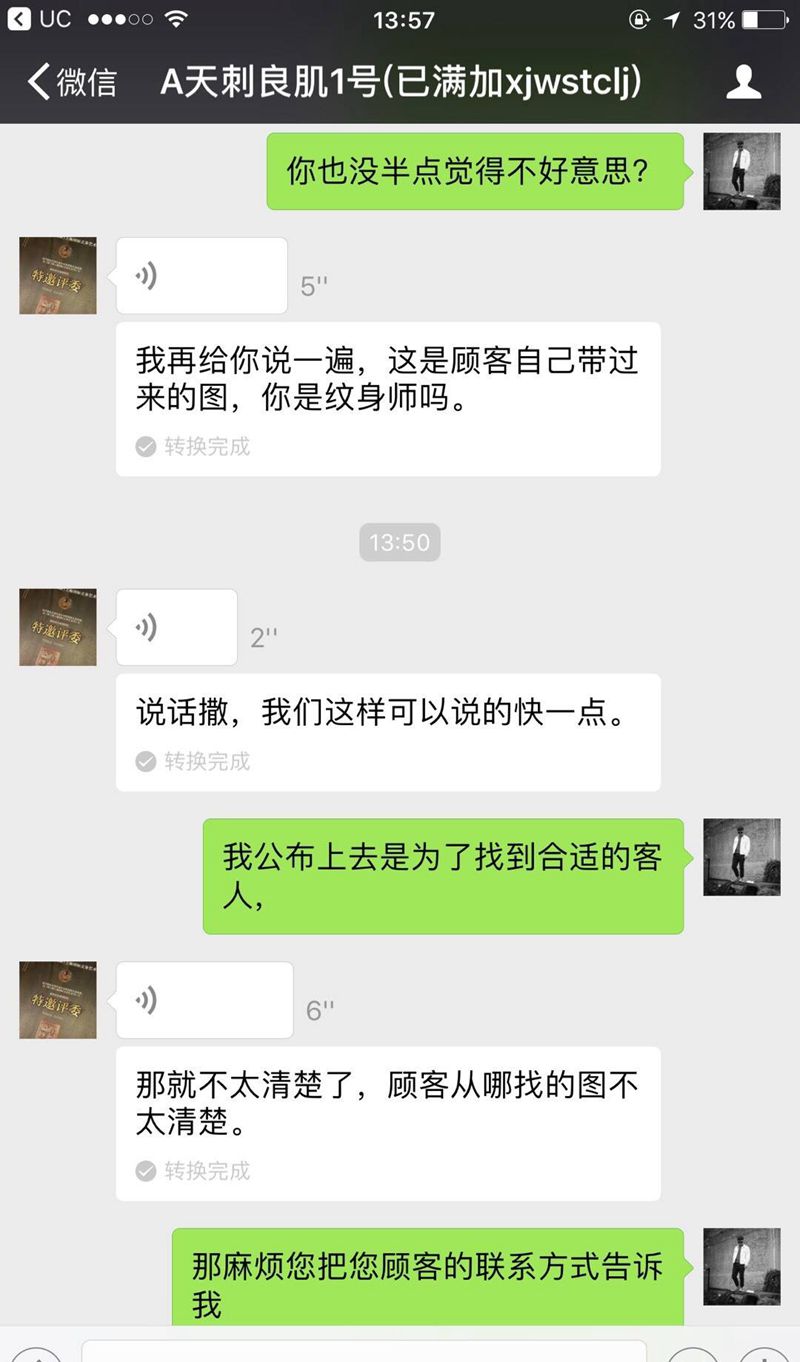The height and width of the screenshot is (1362, 800).
Task: Play the 5-second voice message
Action: (201, 276)
